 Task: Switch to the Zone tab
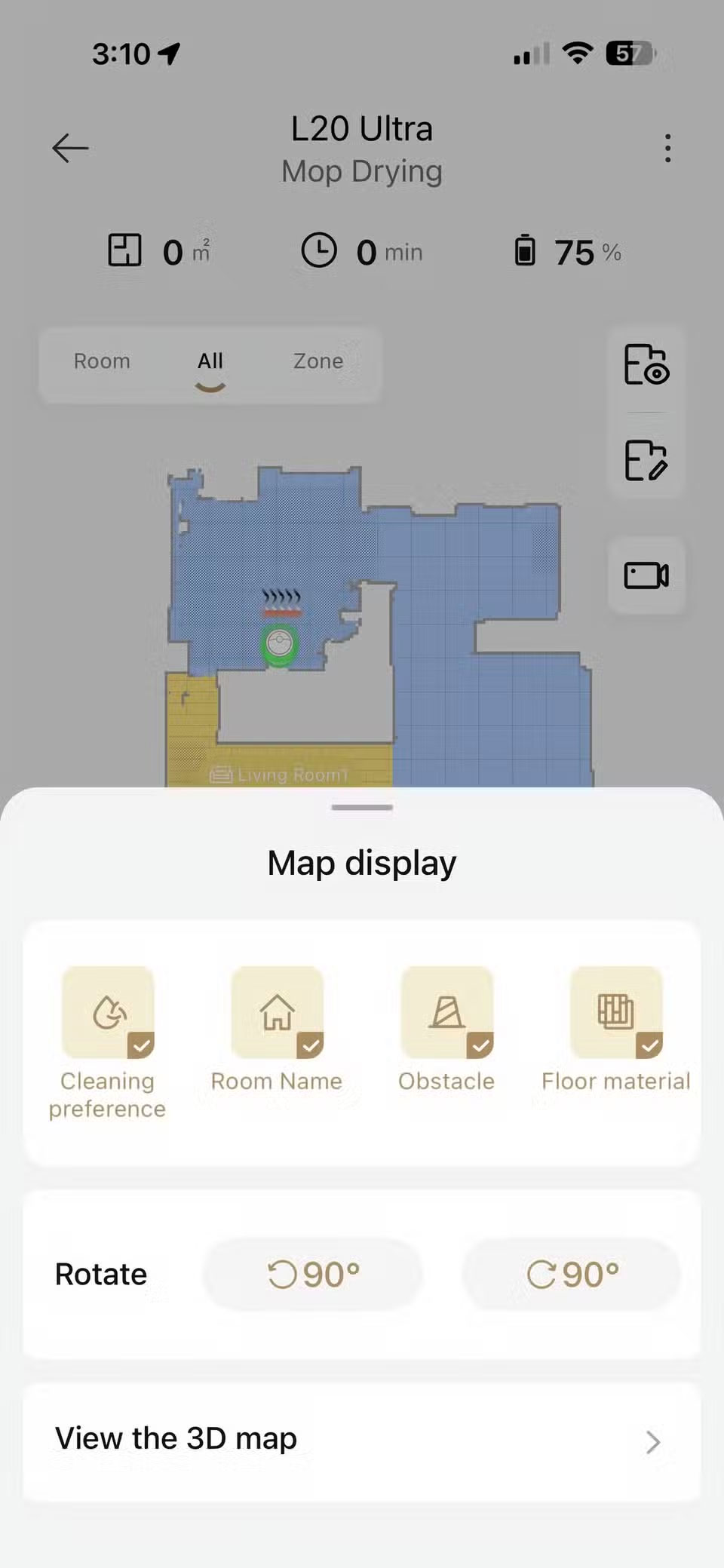[x=318, y=361]
